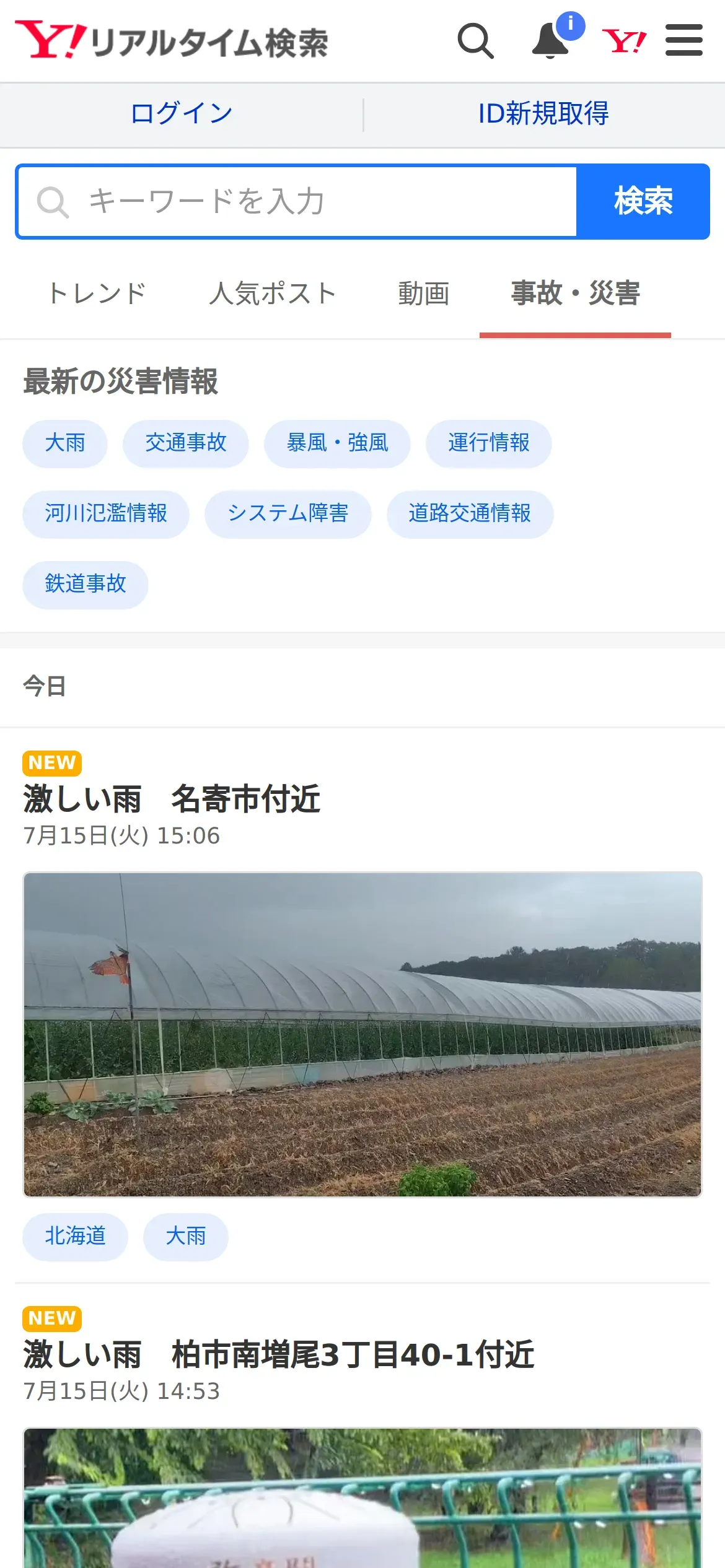Open ID新規取得 to register

pos(543,114)
